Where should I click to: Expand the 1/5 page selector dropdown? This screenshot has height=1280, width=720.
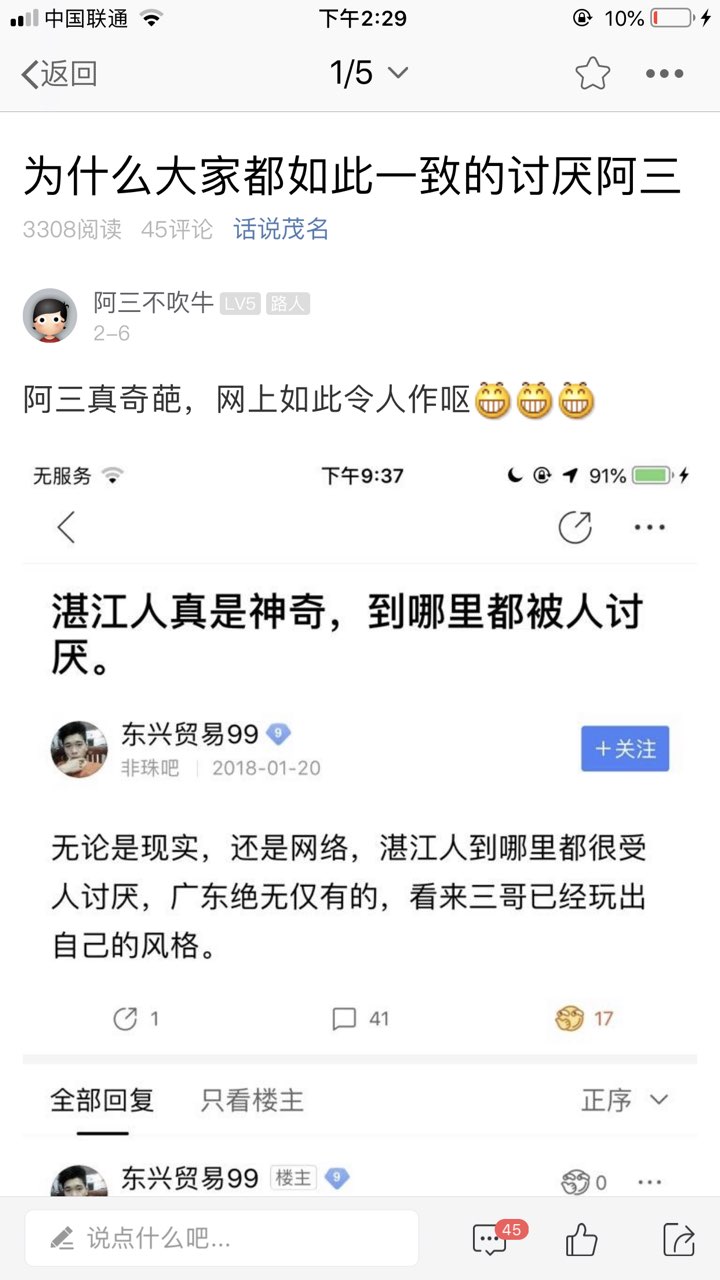click(369, 73)
